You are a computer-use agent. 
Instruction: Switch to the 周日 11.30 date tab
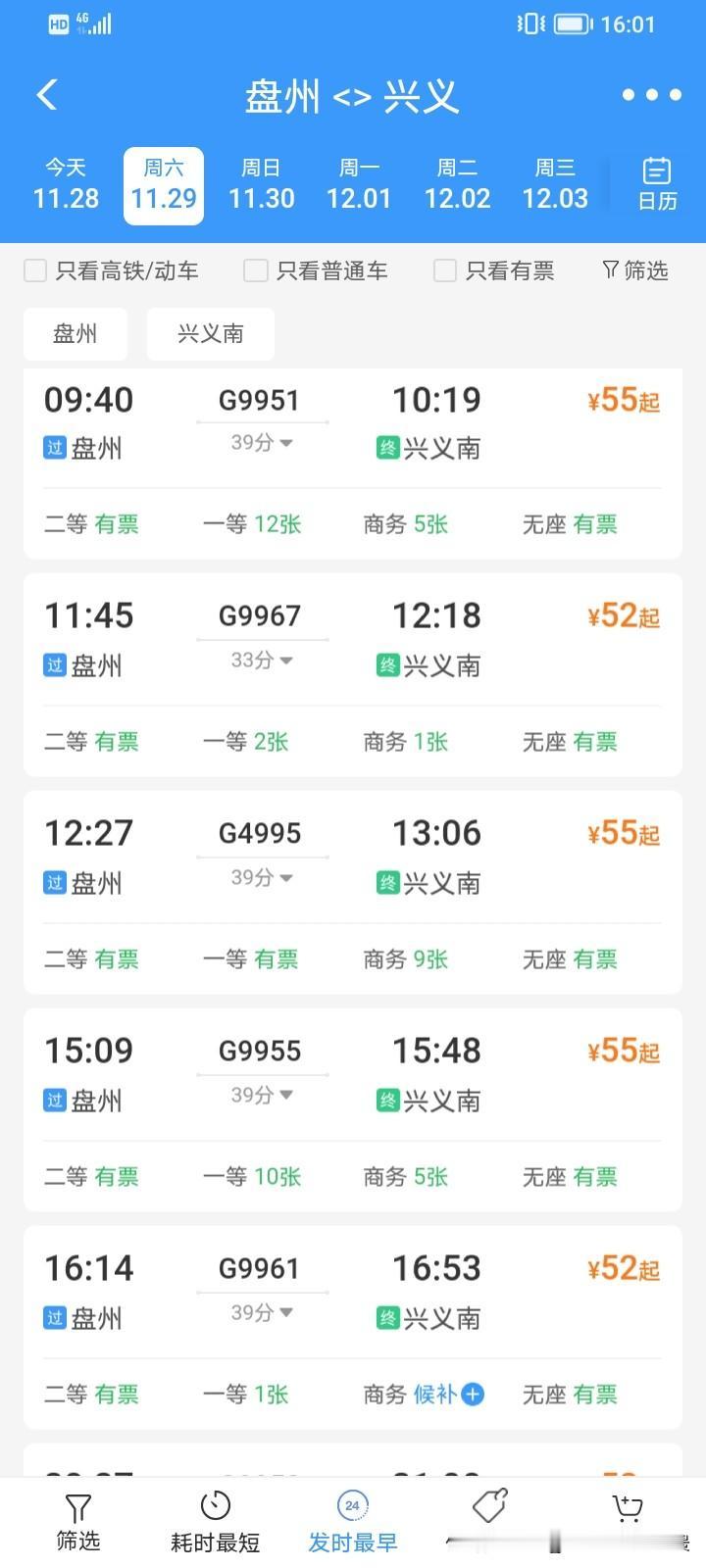click(x=261, y=182)
